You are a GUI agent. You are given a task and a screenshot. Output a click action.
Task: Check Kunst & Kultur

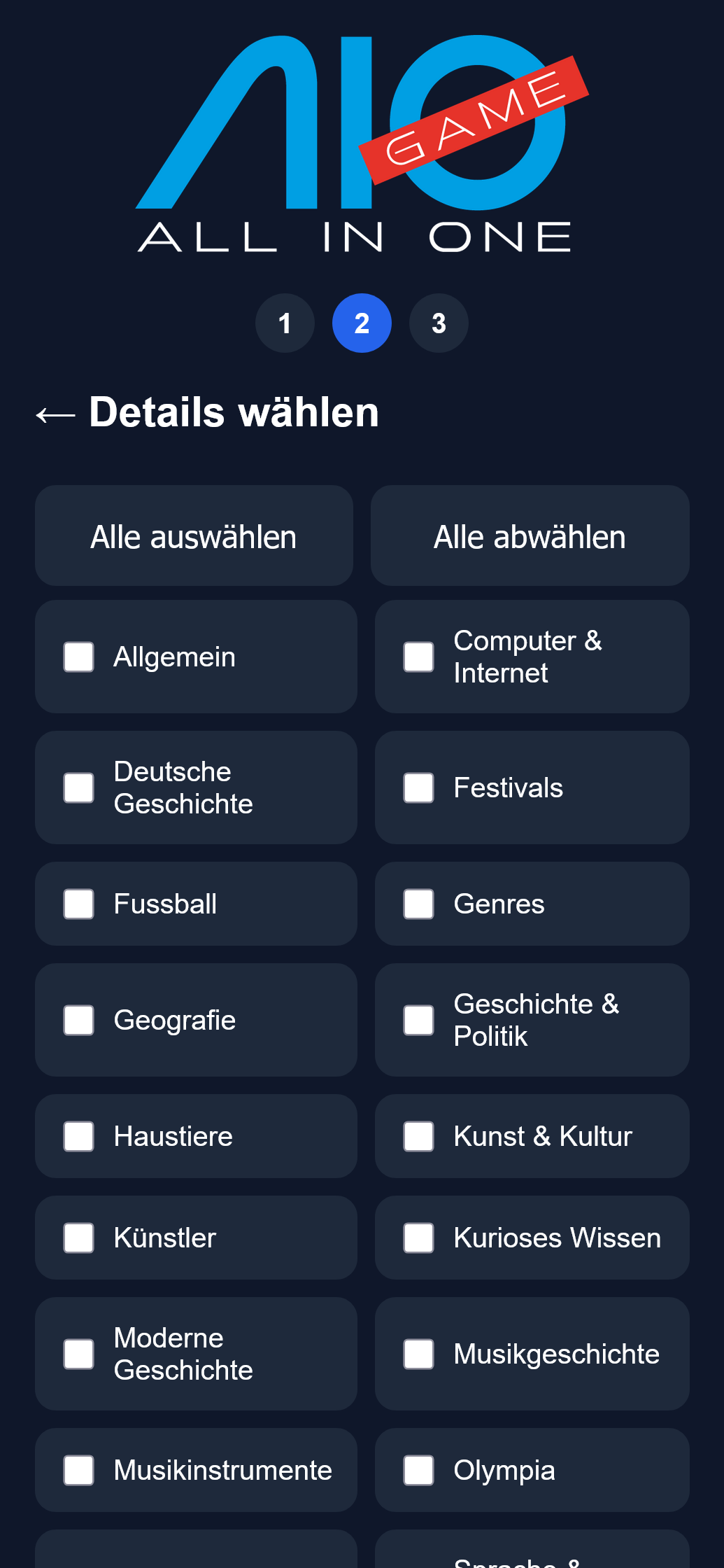(419, 1136)
